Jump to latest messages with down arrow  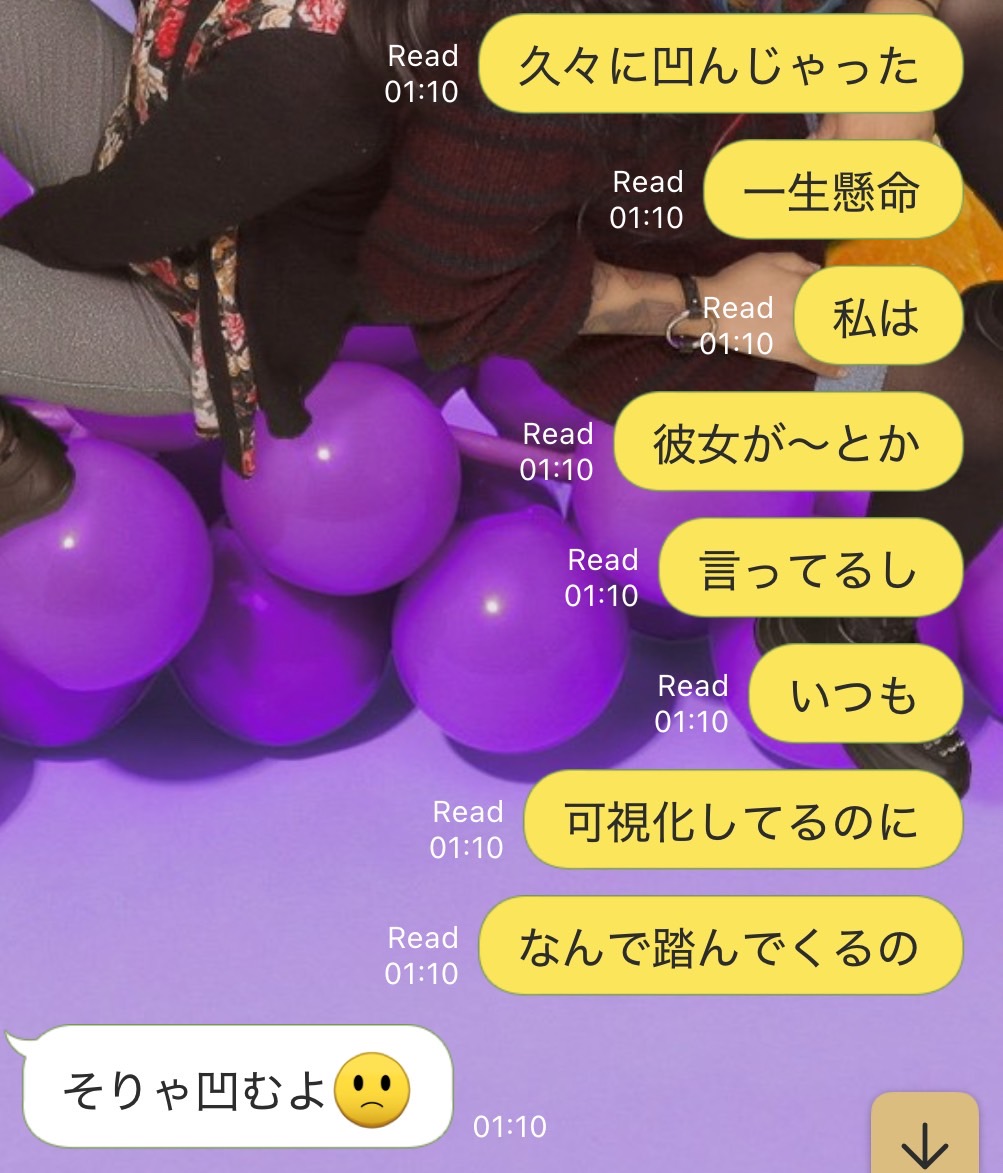pos(924,1138)
